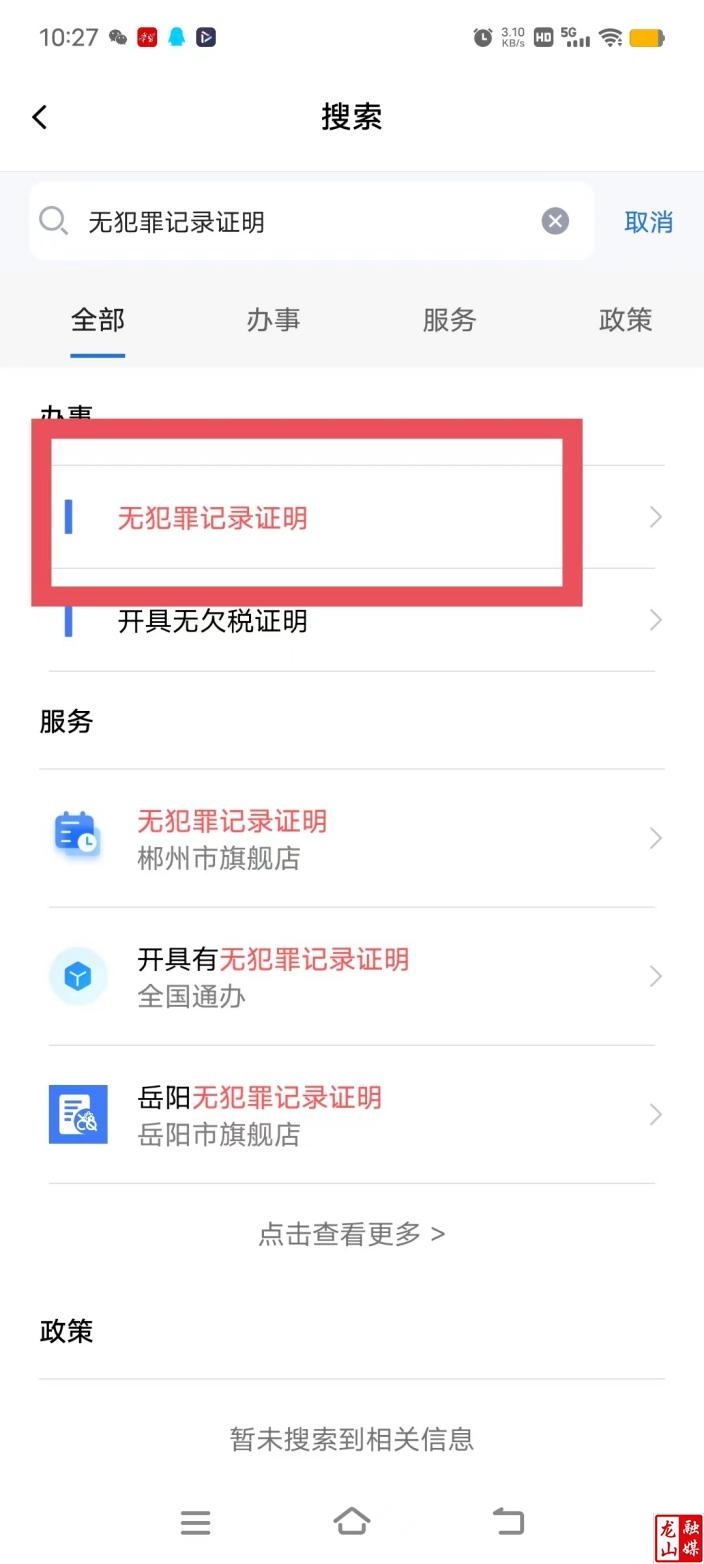Tap the search field with 无犯罪记录证明
The height and width of the screenshot is (1564, 704).
click(x=300, y=222)
